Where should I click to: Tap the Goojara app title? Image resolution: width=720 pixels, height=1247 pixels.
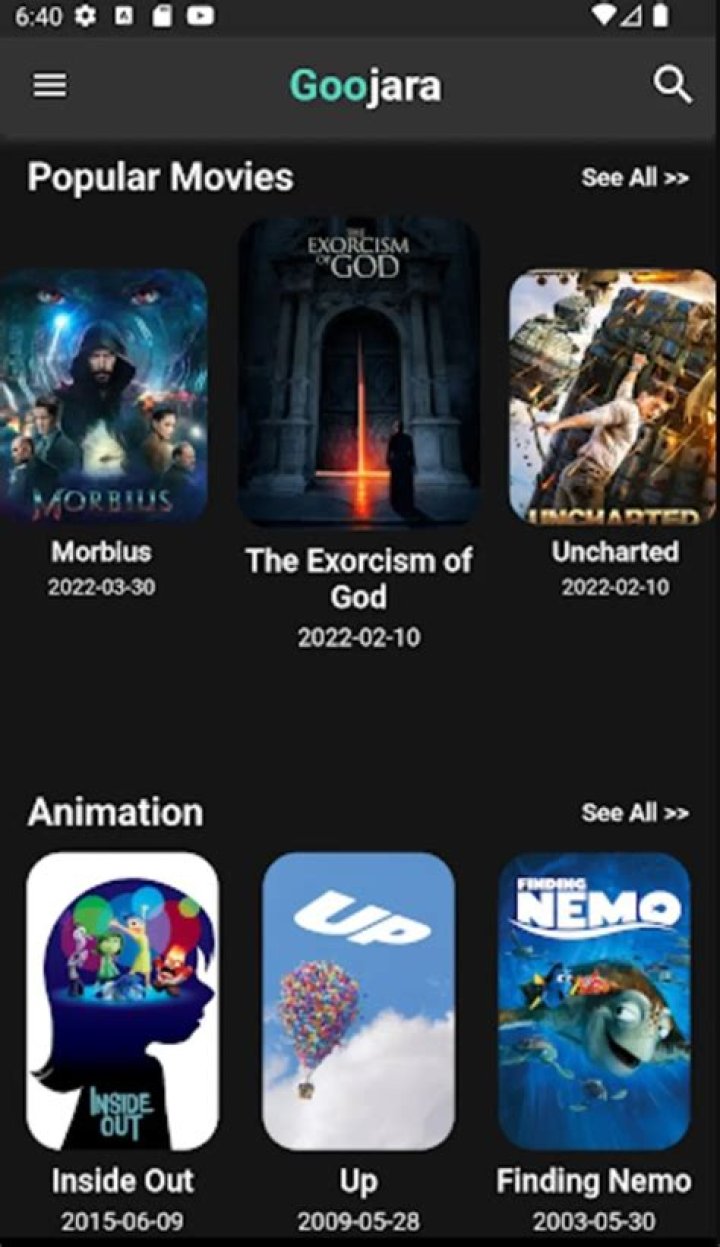click(364, 85)
